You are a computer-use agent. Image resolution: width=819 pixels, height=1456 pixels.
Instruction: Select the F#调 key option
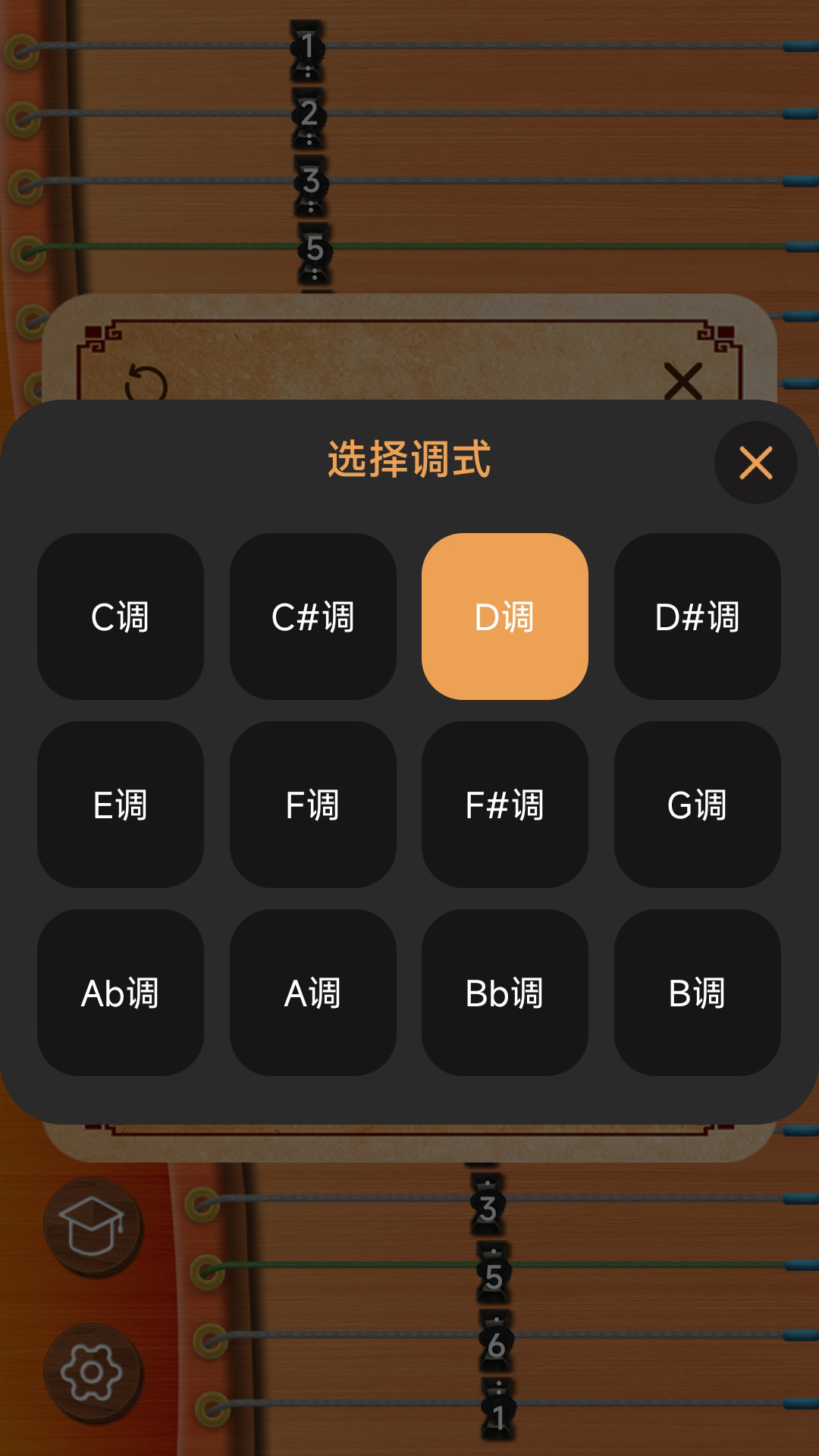(x=505, y=807)
